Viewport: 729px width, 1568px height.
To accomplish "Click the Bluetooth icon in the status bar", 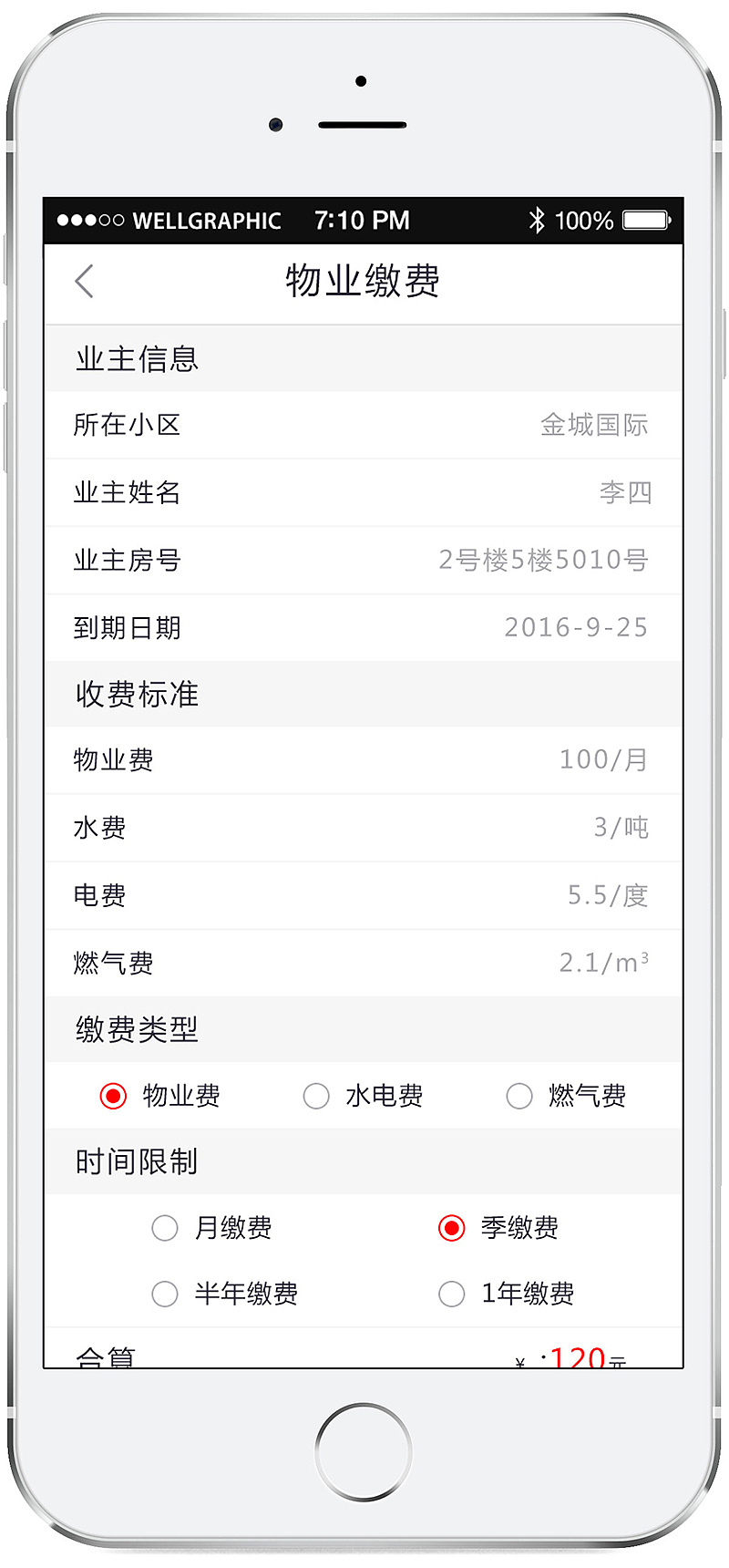I will click(x=538, y=221).
